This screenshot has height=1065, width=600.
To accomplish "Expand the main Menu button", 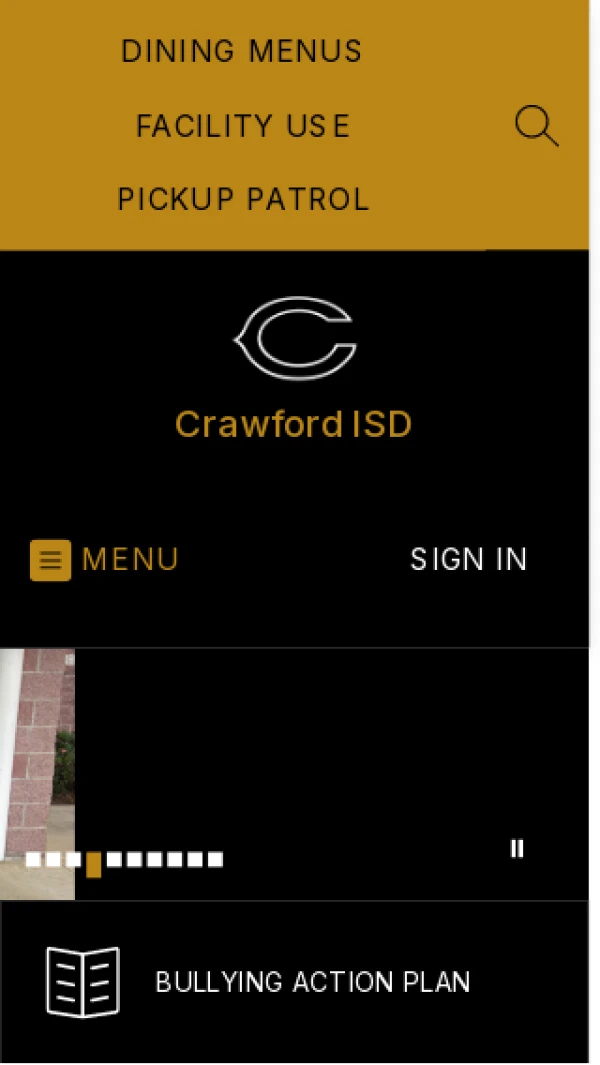I will click(105, 559).
